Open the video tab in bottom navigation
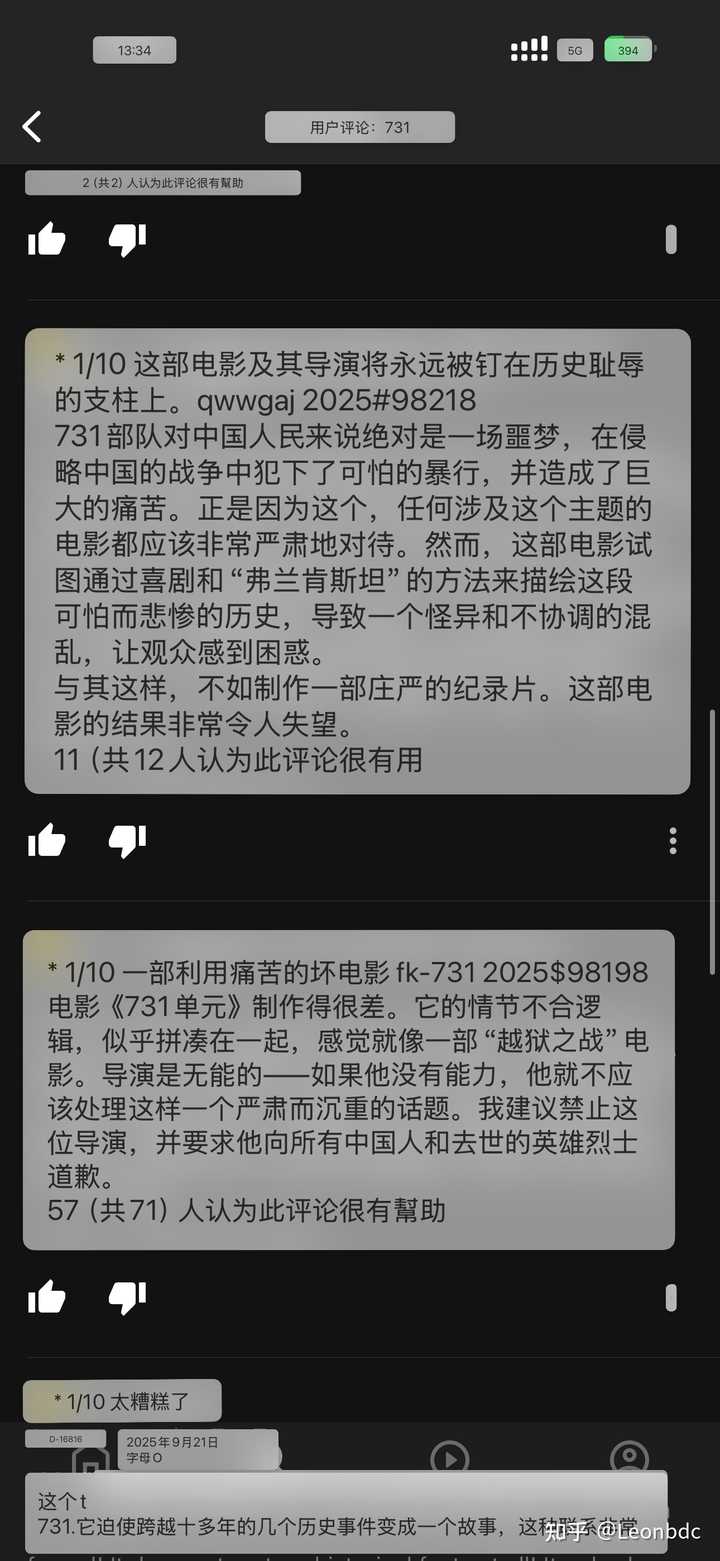This screenshot has height=1561, width=720. [x=449, y=1457]
